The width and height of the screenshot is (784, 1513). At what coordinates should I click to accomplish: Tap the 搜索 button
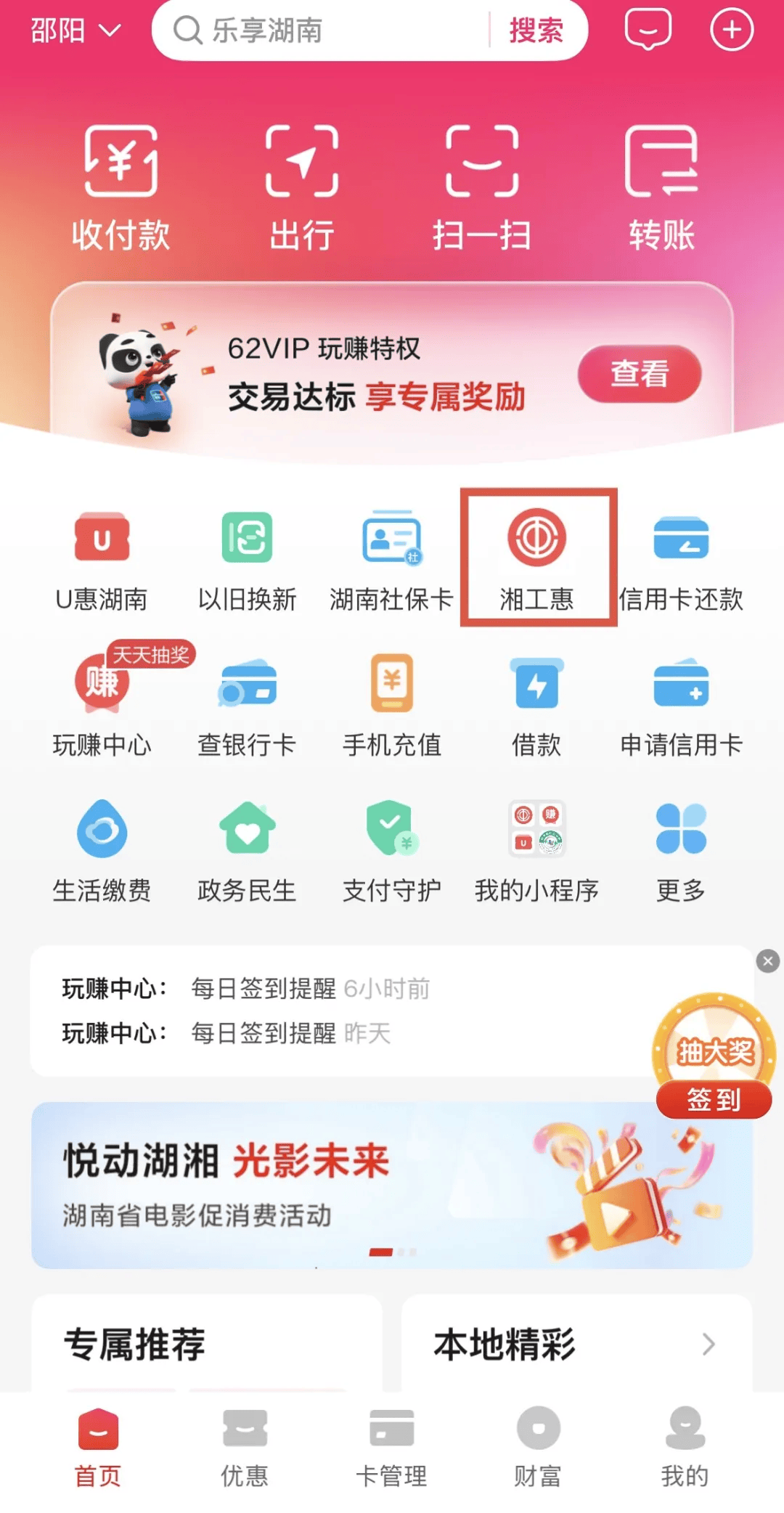coord(536,30)
